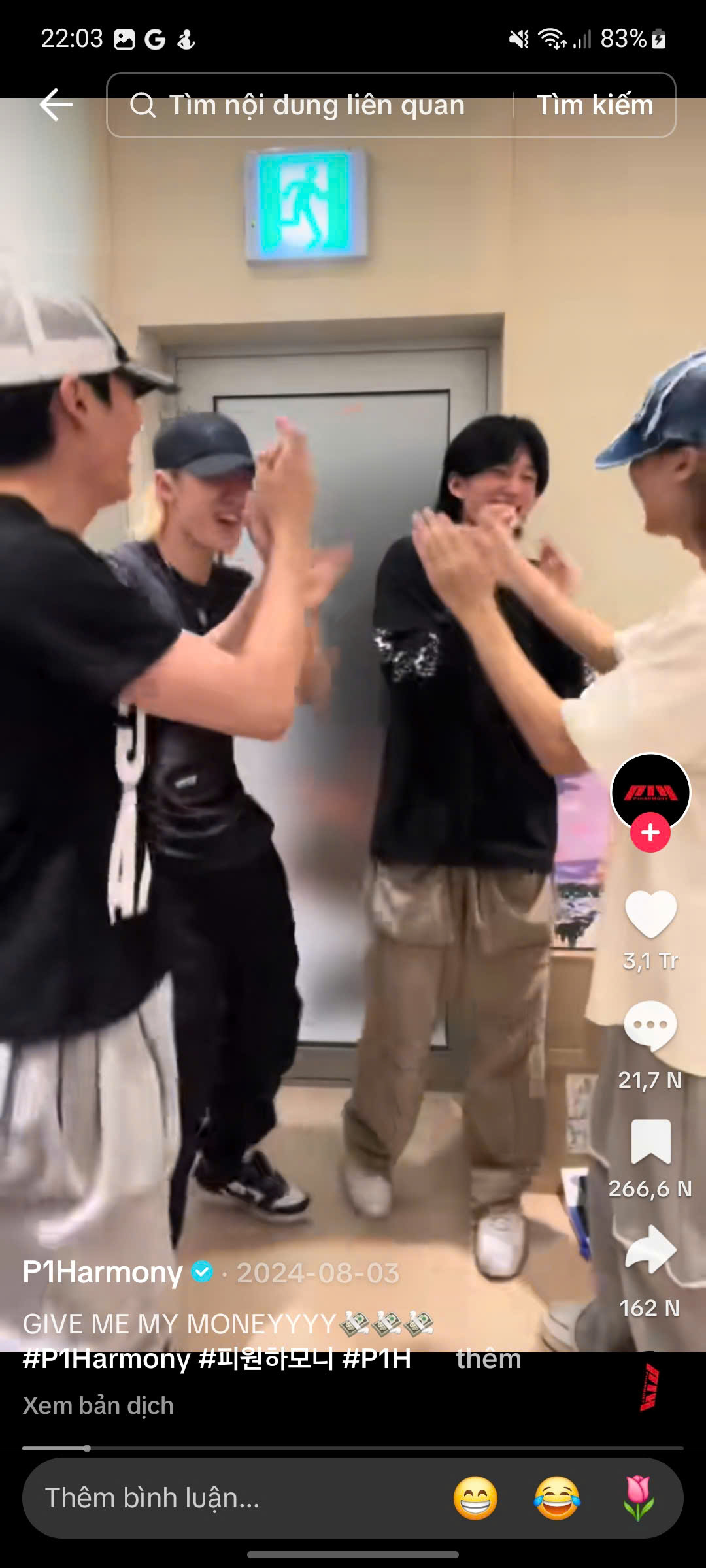The width and height of the screenshot is (706, 1568).
Task: Tap "Xem bản dịch" to translate caption
Action: coord(98,1405)
